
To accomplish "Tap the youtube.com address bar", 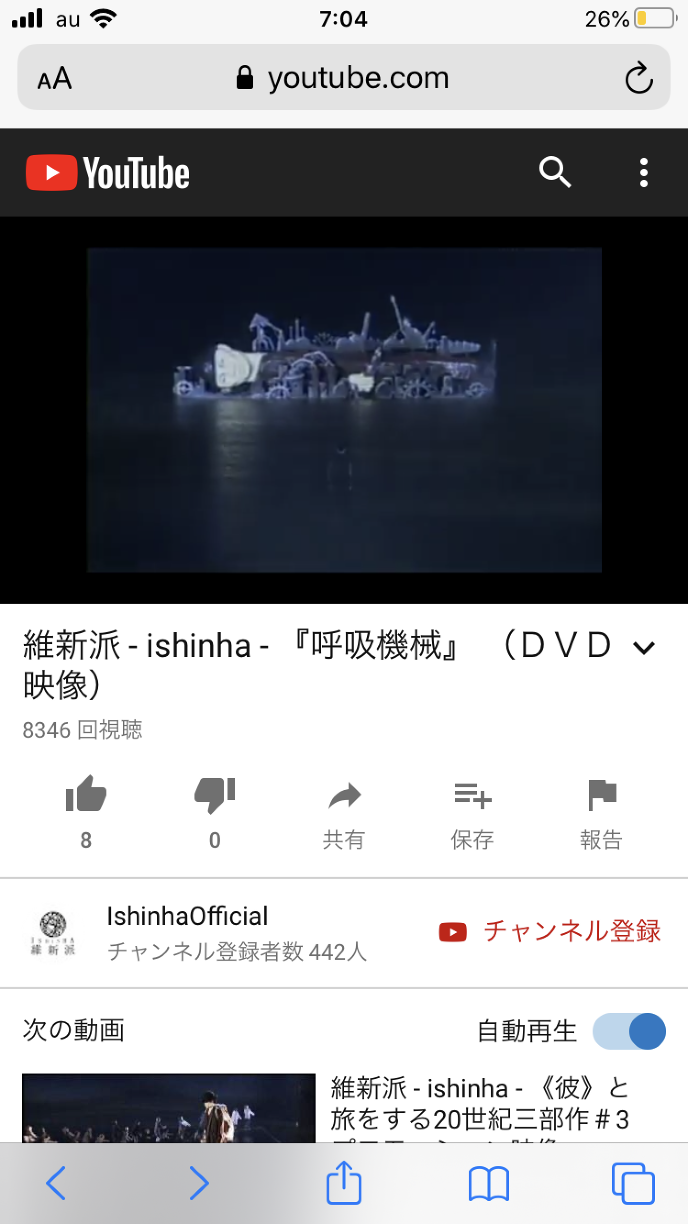I will point(343,78).
